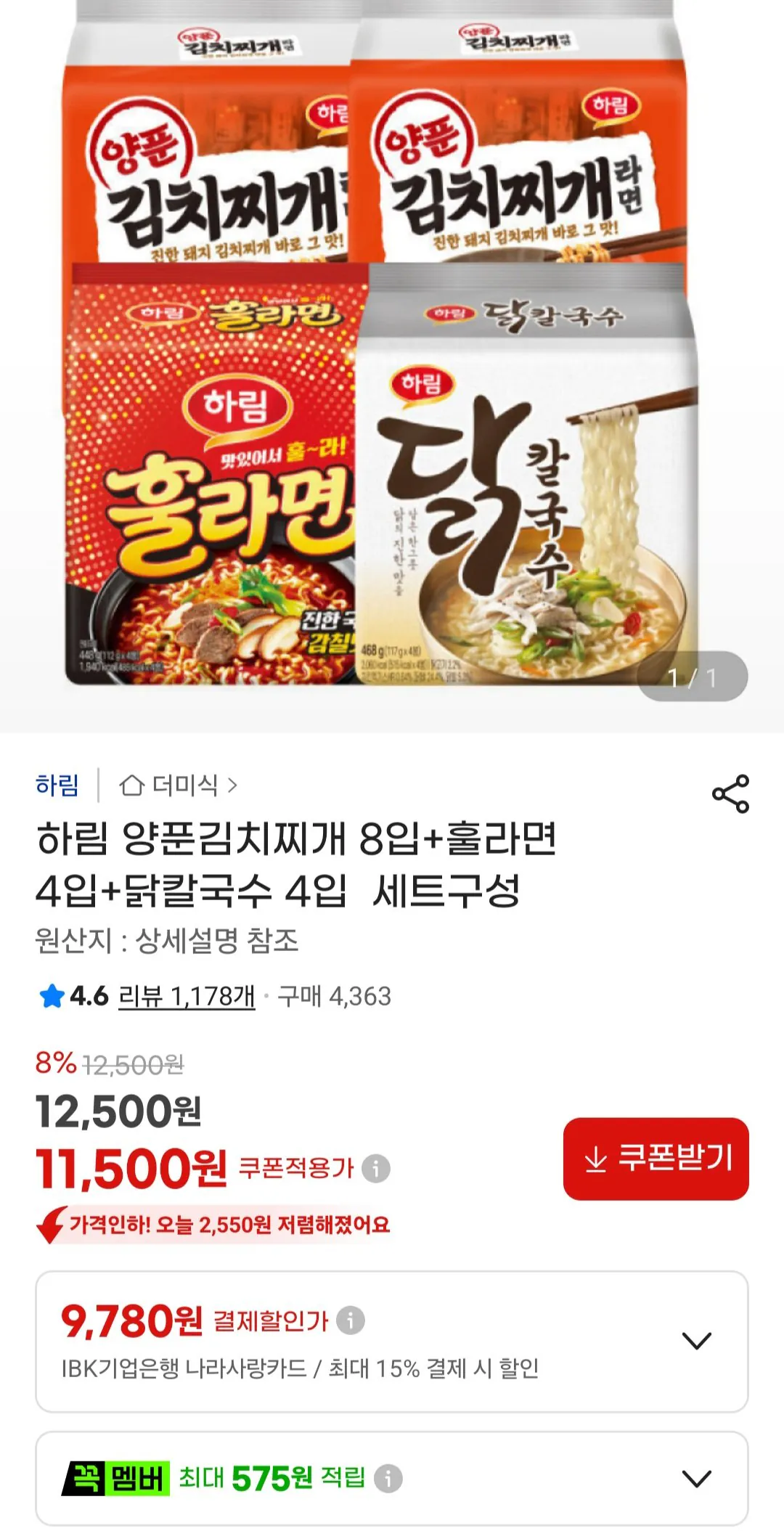Show info for 최대 575원 적립
Image resolution: width=784 pixels, height=1531 pixels.
pyautogui.click(x=388, y=1478)
